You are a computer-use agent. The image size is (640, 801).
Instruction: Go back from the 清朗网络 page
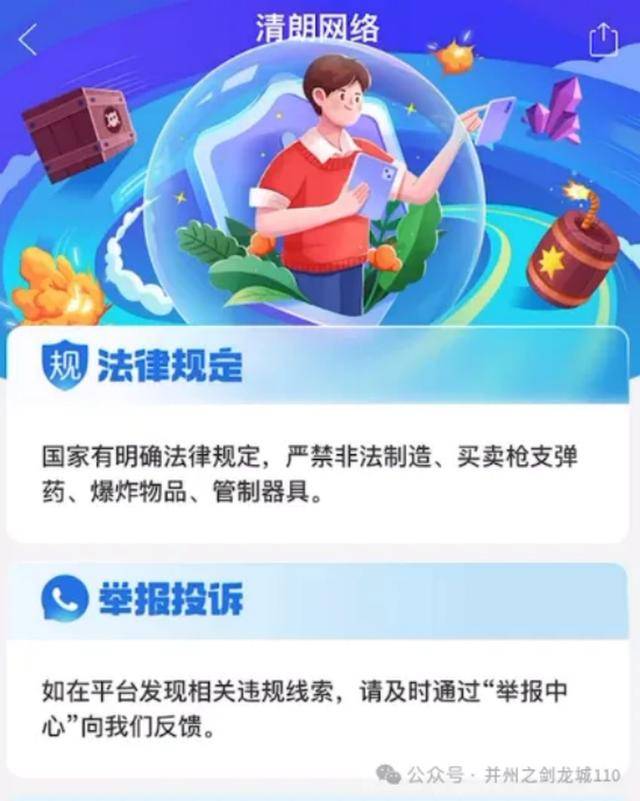click(x=28, y=39)
